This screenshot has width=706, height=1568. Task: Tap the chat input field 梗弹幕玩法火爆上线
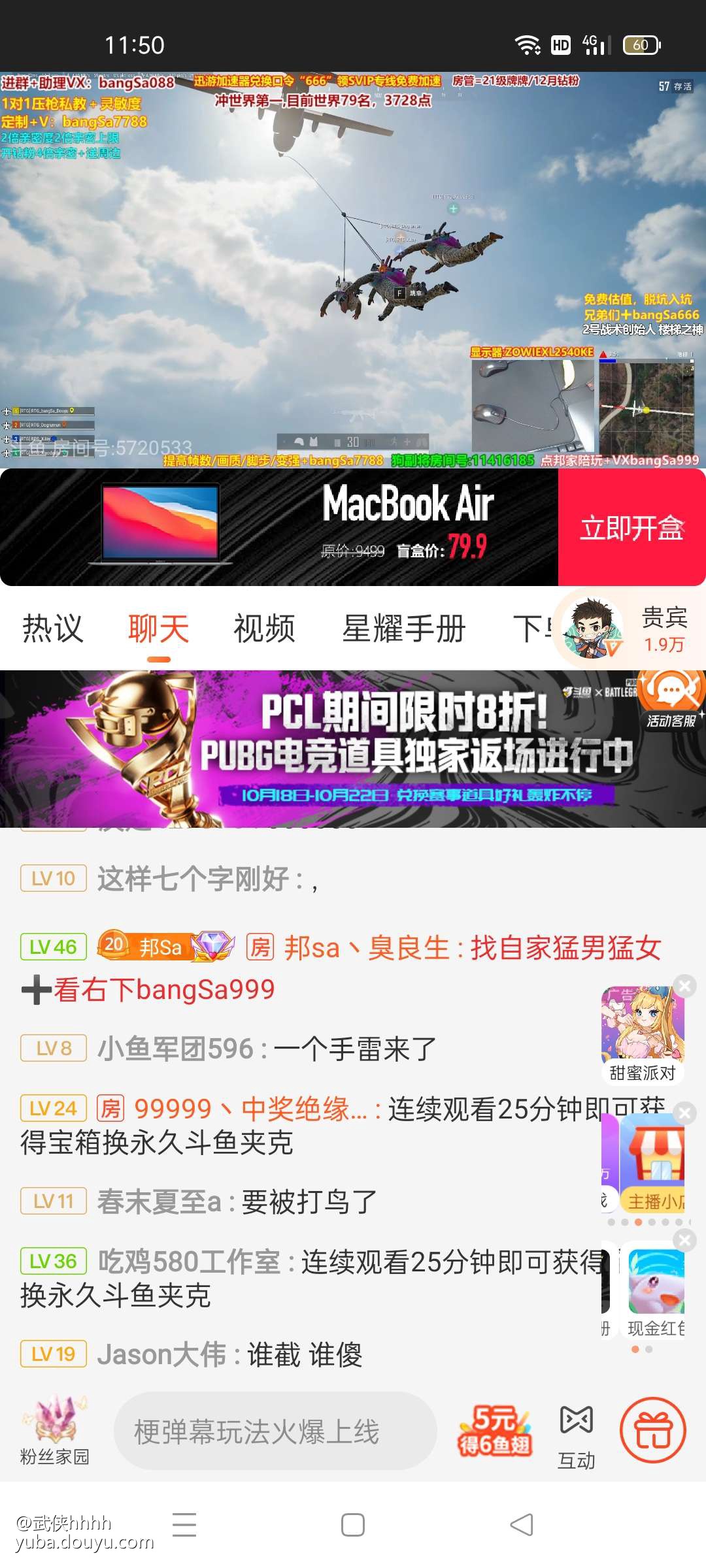pyautogui.click(x=275, y=1432)
